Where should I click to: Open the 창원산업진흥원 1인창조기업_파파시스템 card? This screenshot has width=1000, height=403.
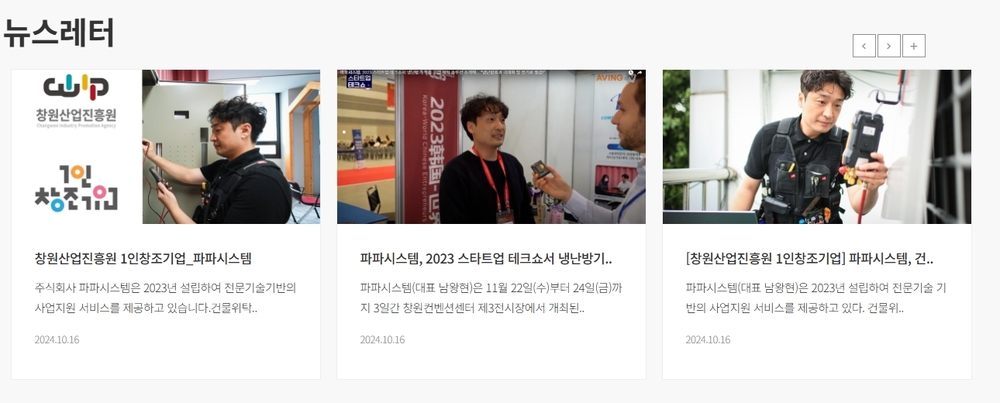pos(166,224)
